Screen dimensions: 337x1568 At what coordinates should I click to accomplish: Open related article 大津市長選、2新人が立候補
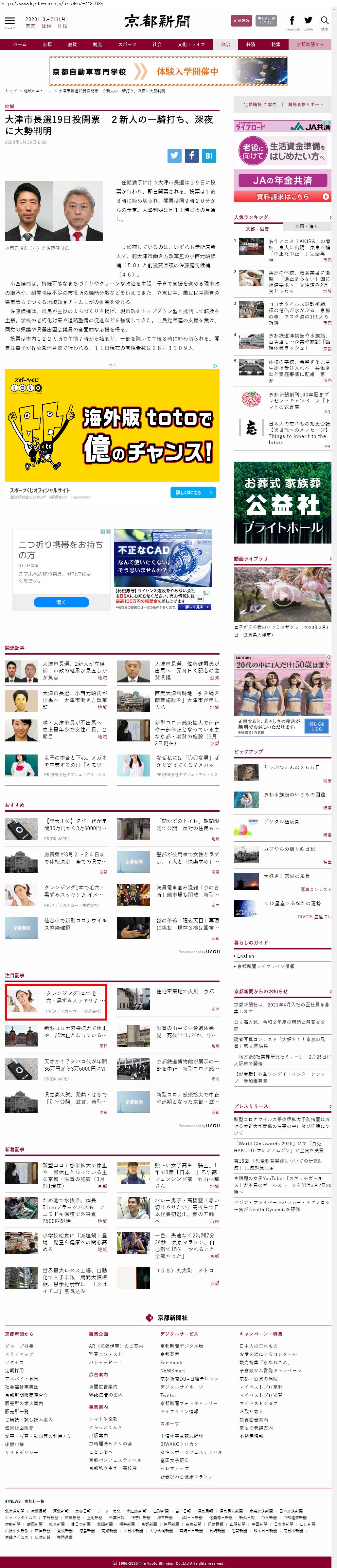74,666
